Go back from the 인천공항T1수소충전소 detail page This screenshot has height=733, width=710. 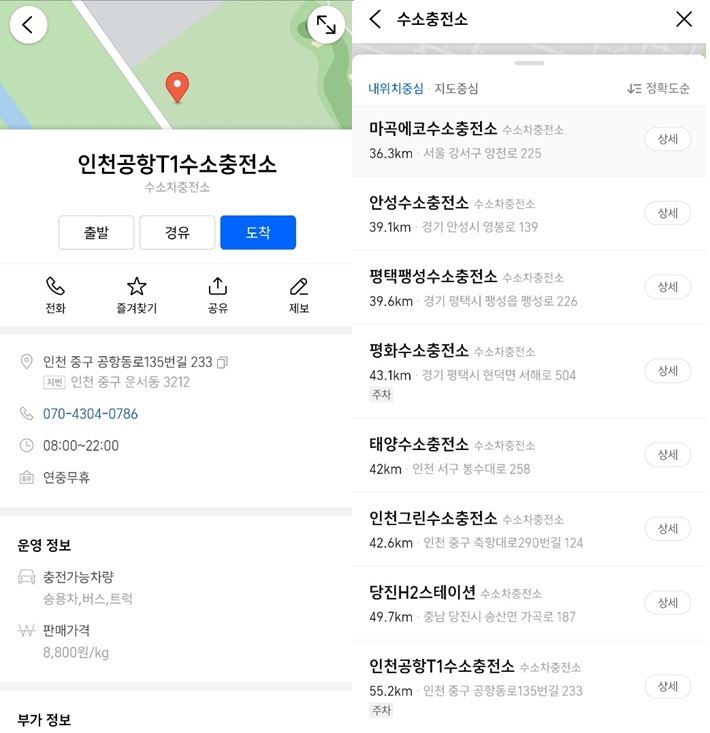[28, 25]
